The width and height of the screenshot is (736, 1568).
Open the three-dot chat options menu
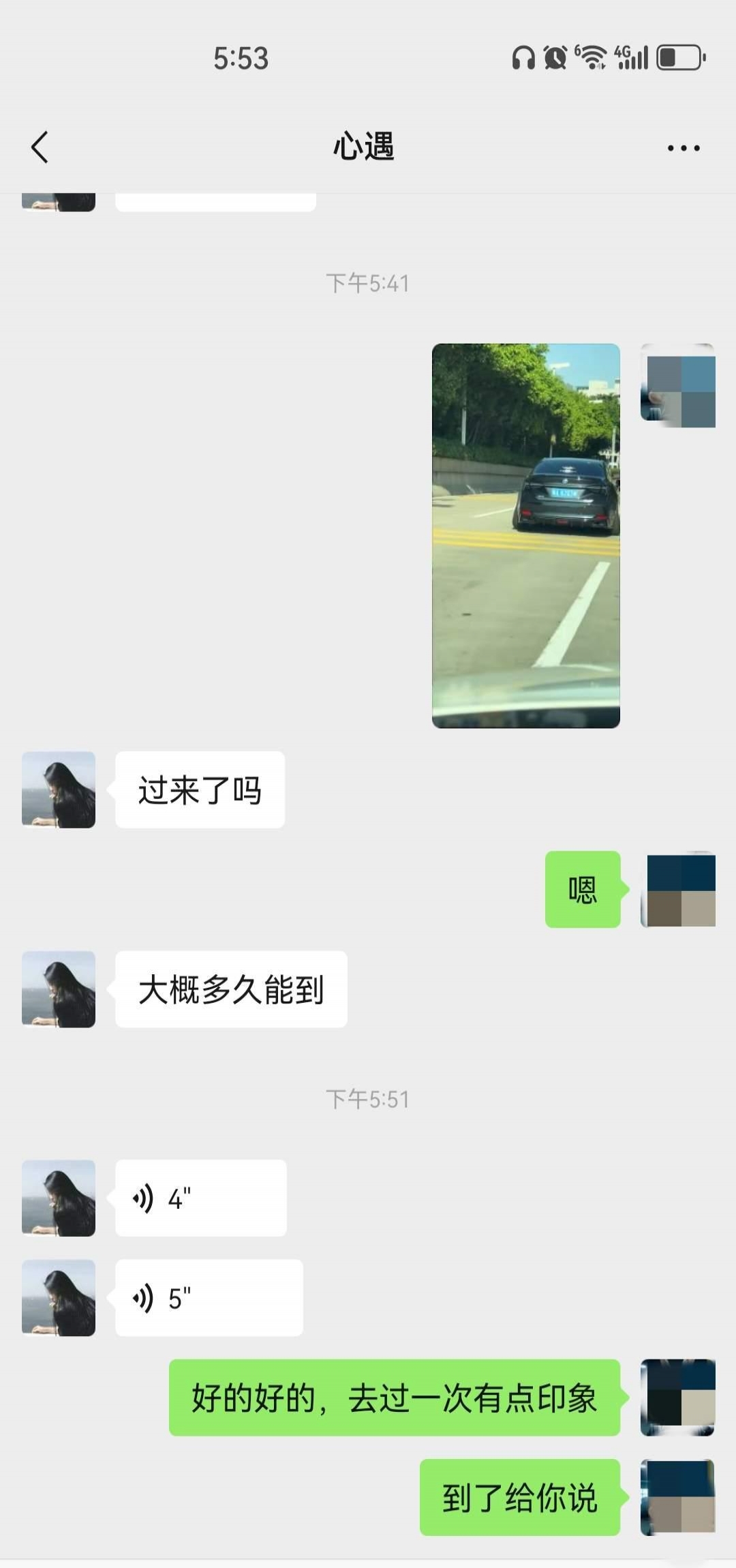pyautogui.click(x=683, y=148)
